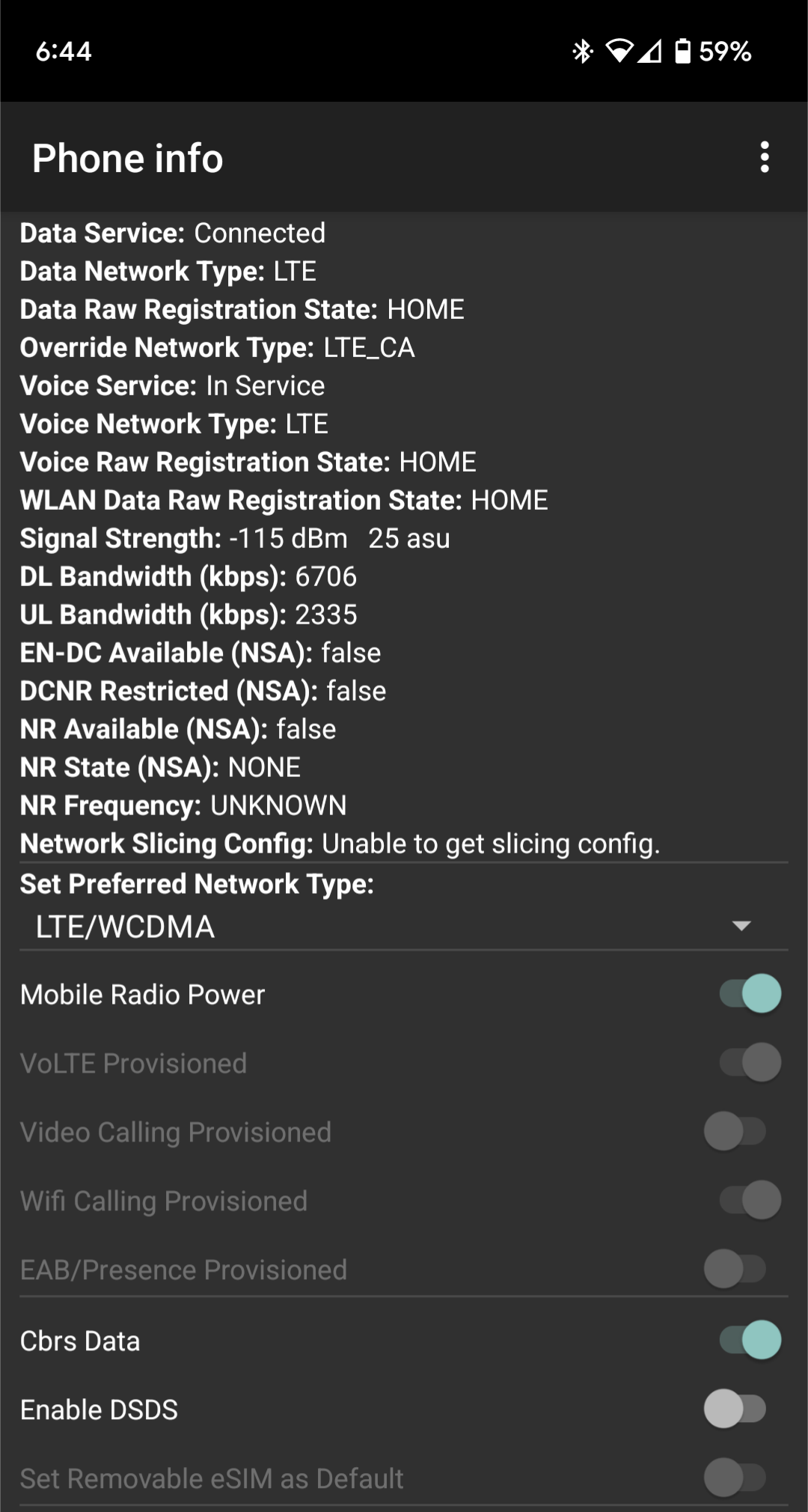Turn off Mobile Radio Power

pos(750,994)
